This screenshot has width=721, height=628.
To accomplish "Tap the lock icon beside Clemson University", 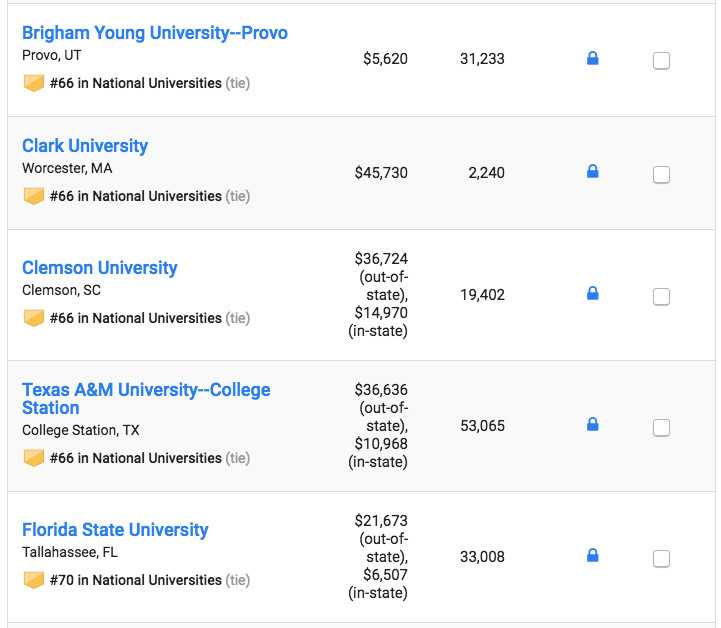I will click(x=592, y=294).
